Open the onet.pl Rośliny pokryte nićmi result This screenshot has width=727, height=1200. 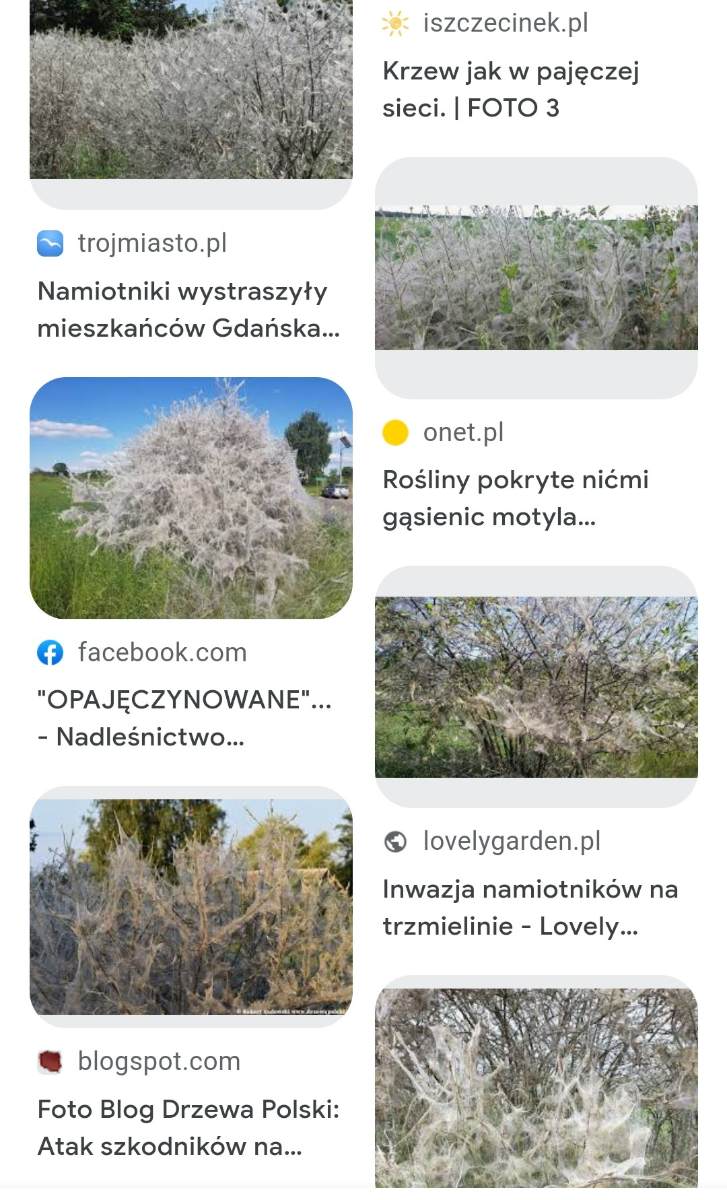pyautogui.click(x=536, y=278)
